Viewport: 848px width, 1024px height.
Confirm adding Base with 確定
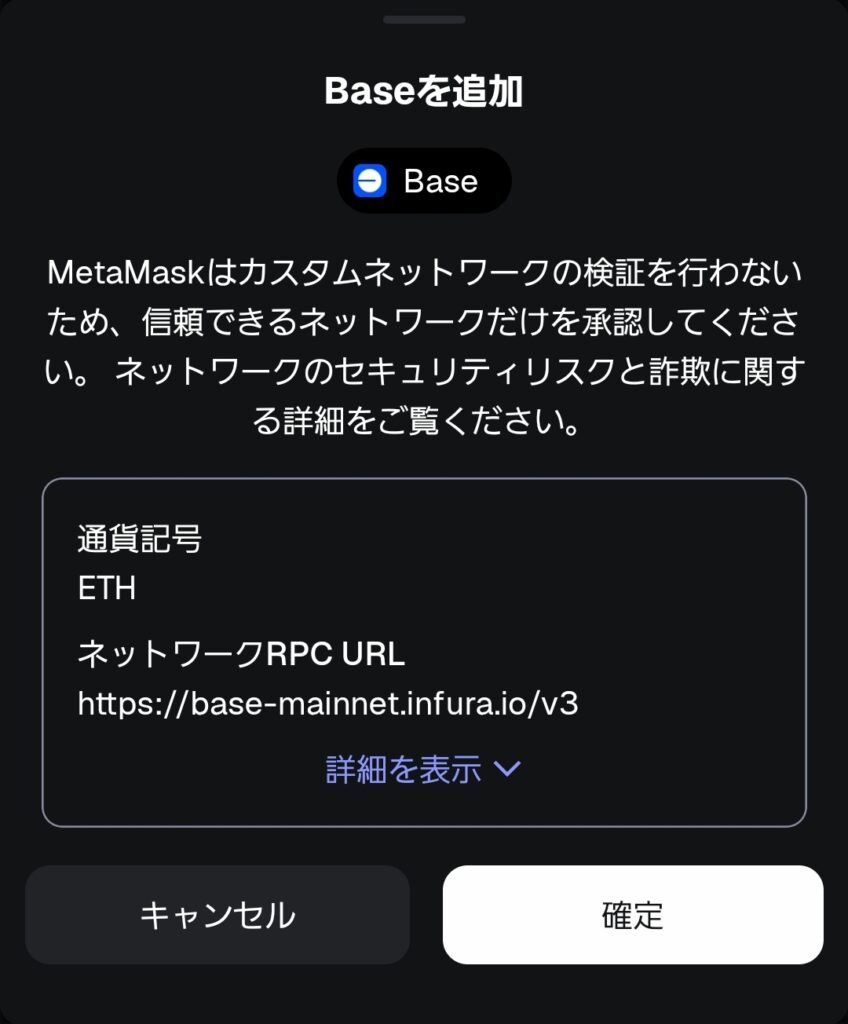coord(632,915)
